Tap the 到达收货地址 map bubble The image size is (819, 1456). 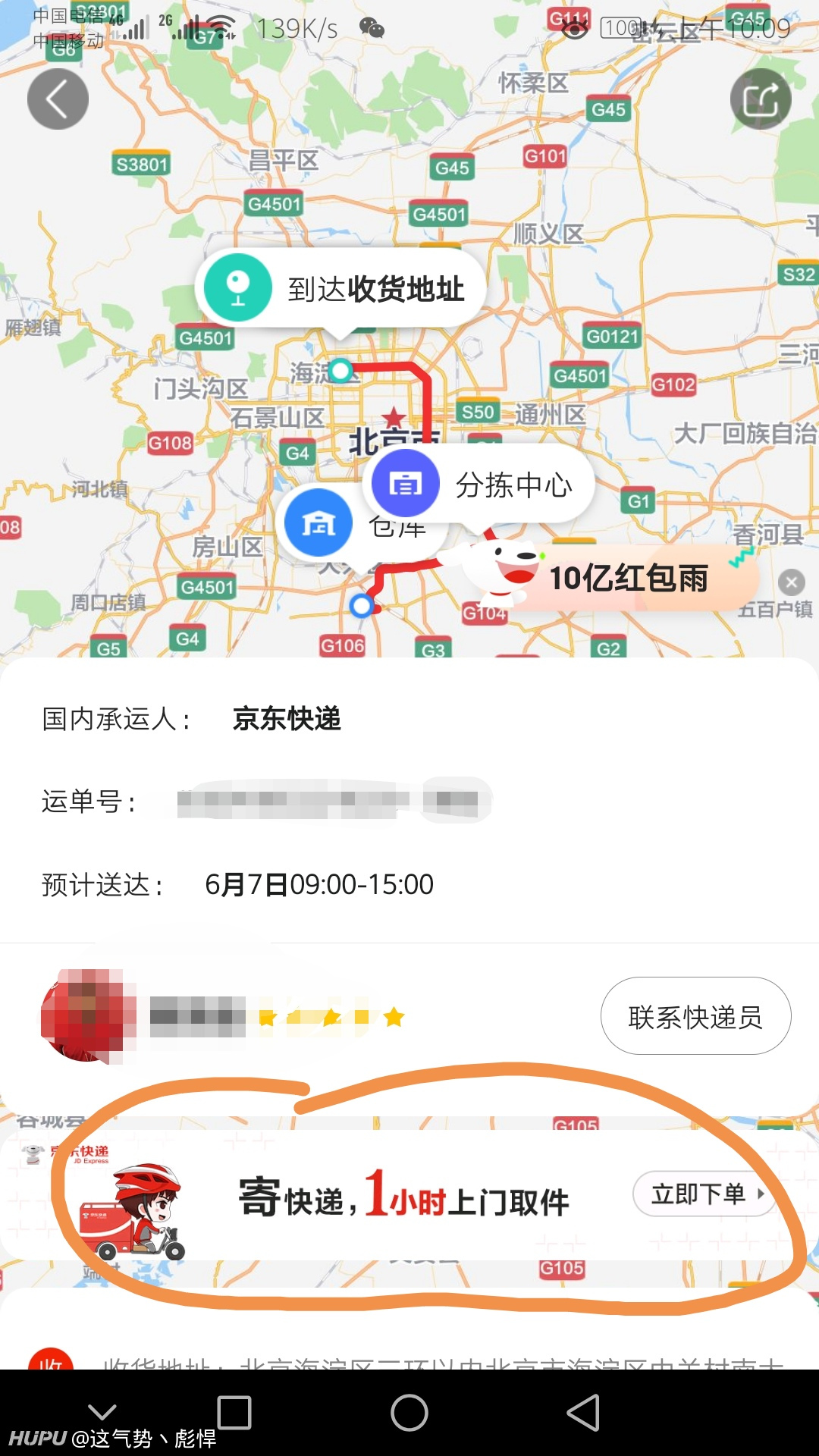[x=340, y=289]
